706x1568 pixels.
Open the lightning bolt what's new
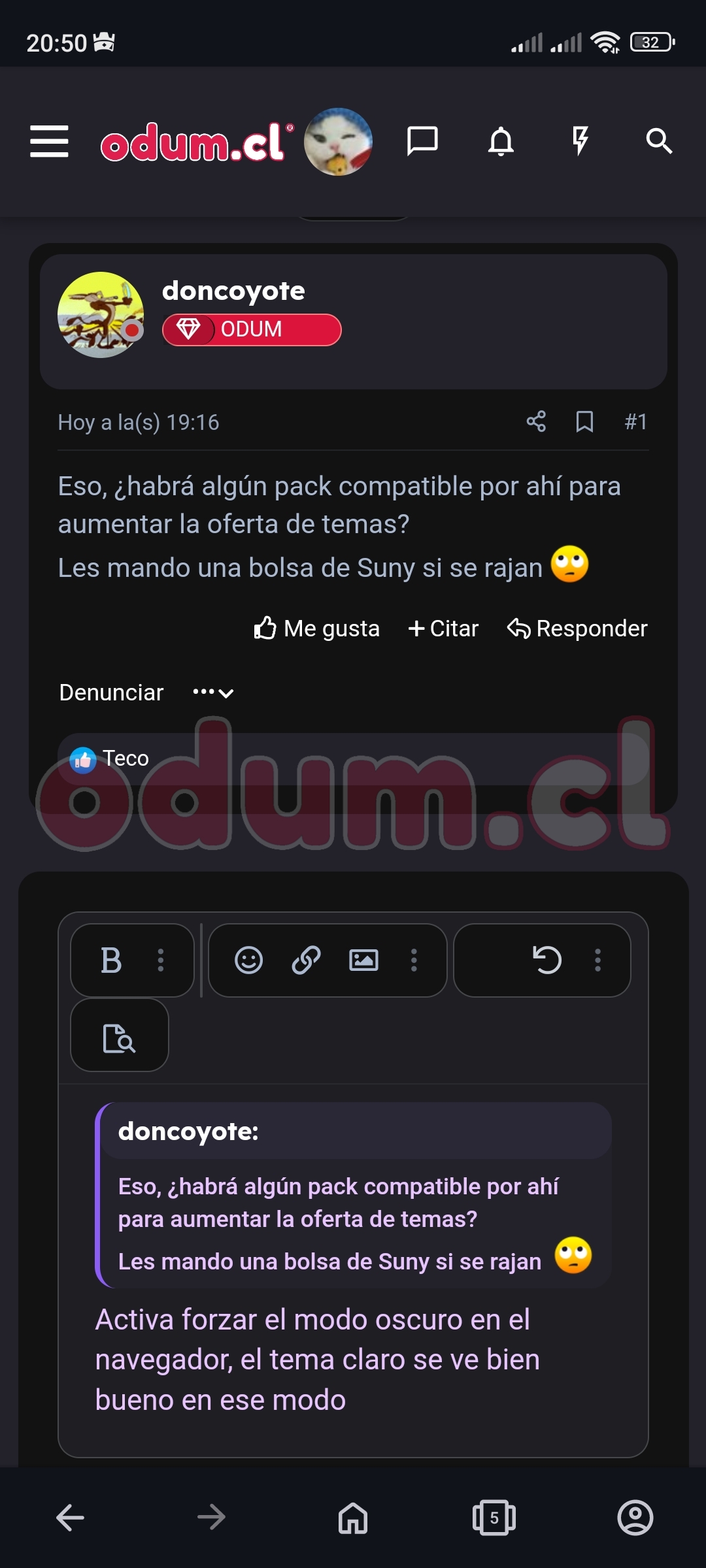tap(580, 141)
